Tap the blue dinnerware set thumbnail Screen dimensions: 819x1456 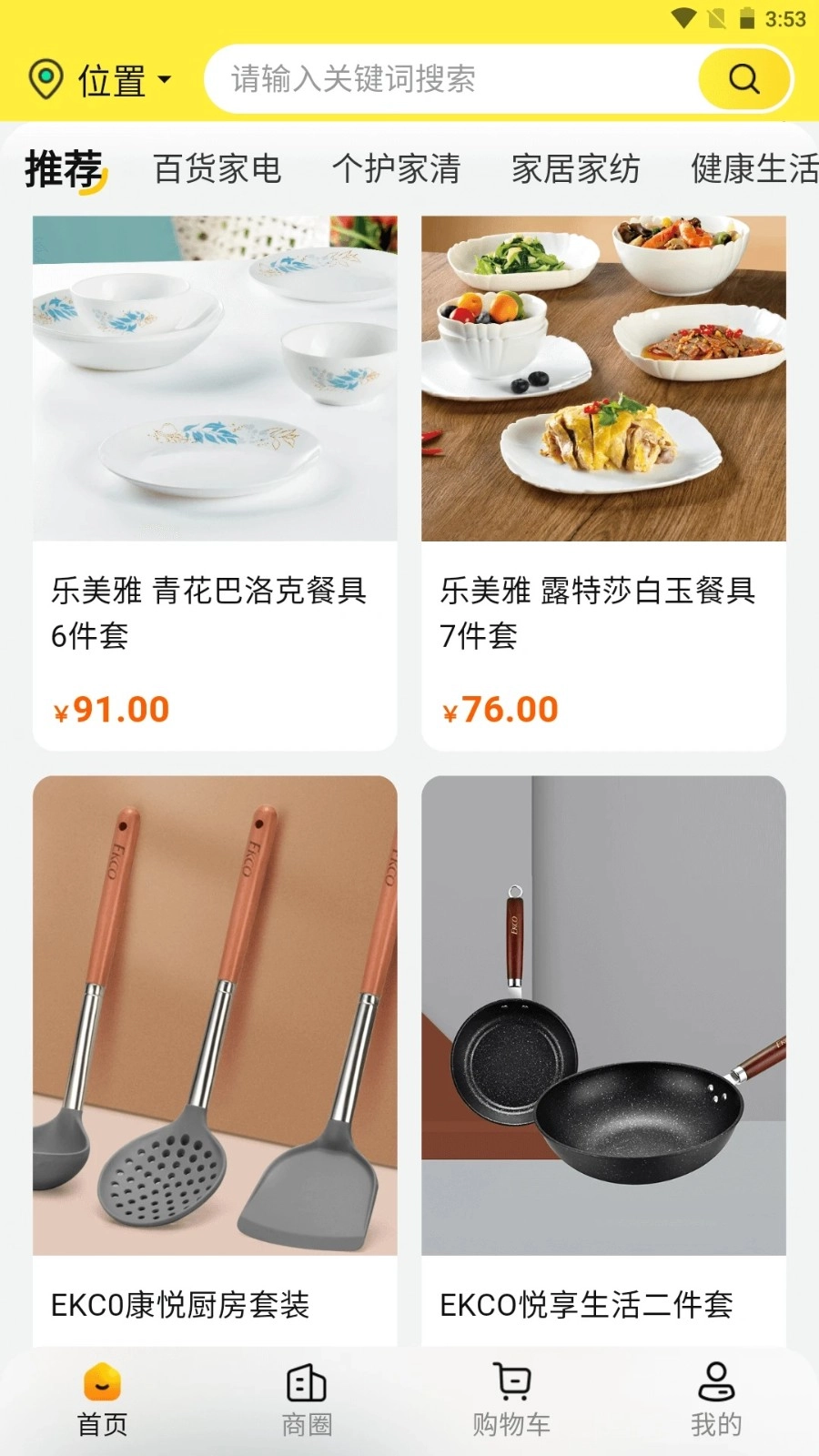click(x=215, y=377)
